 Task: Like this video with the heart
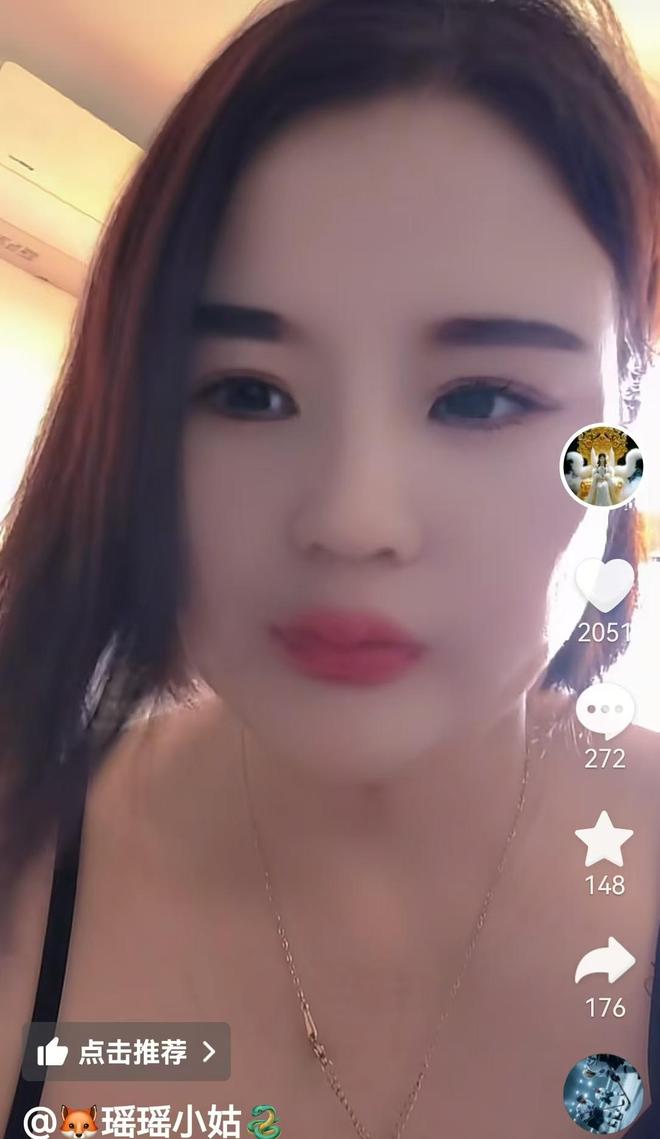click(x=605, y=586)
